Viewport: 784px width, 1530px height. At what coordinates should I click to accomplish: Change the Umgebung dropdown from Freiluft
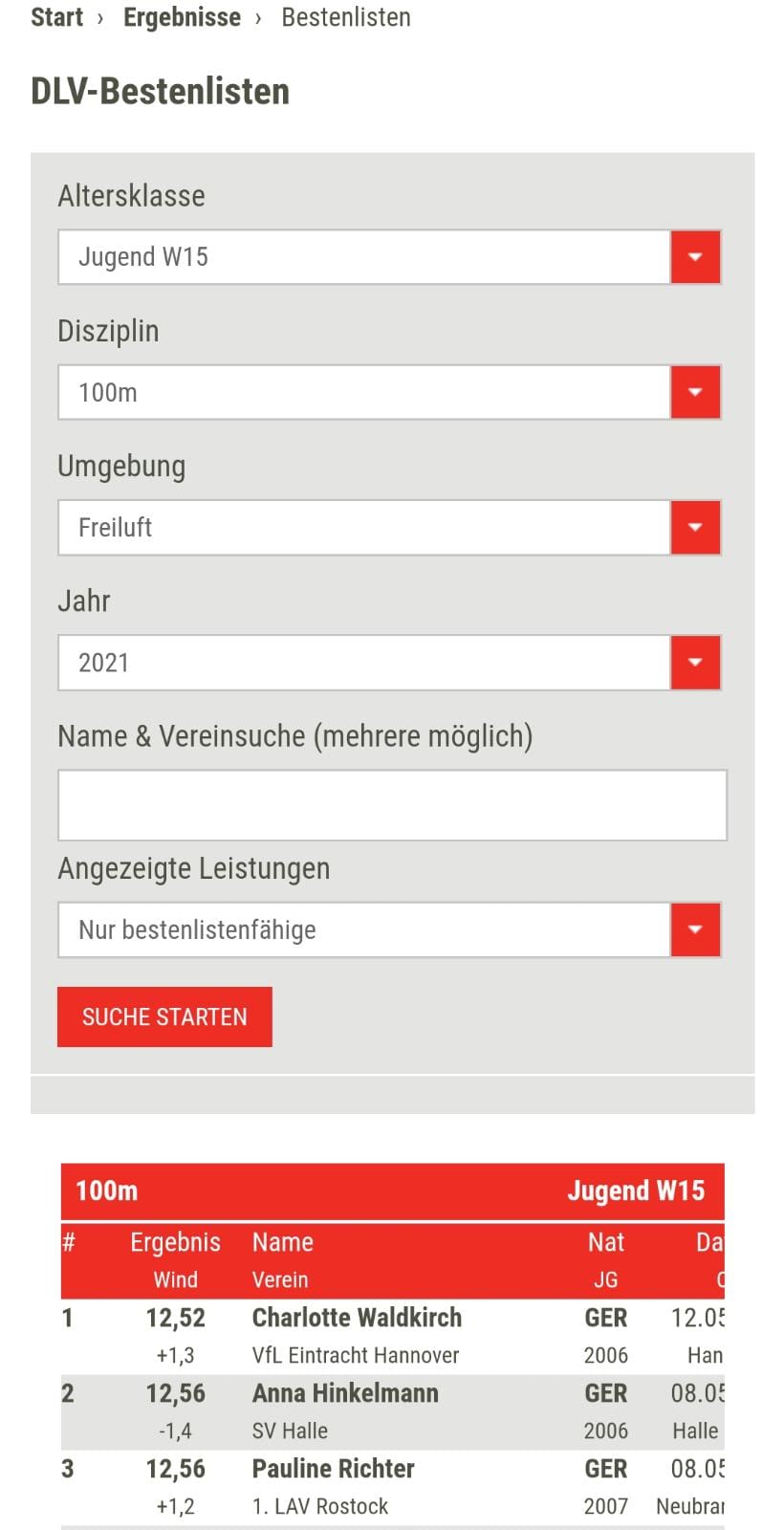point(389,527)
